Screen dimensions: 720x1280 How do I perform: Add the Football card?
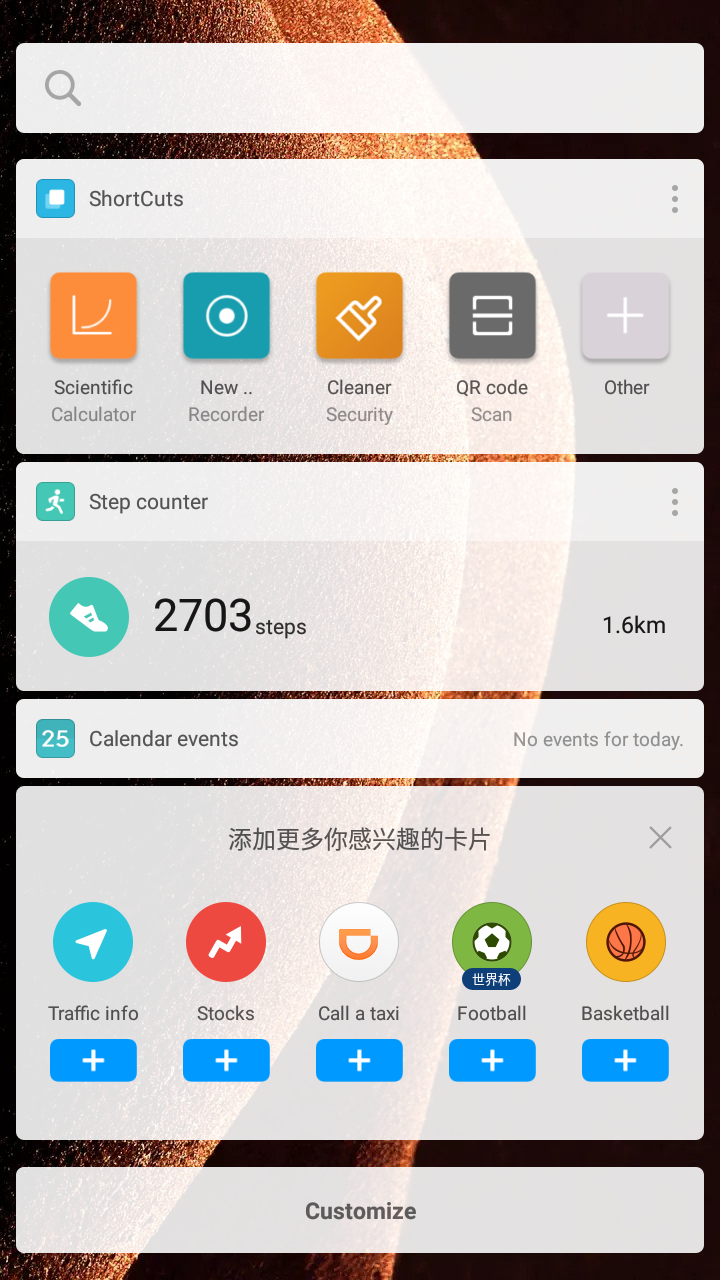click(492, 1060)
